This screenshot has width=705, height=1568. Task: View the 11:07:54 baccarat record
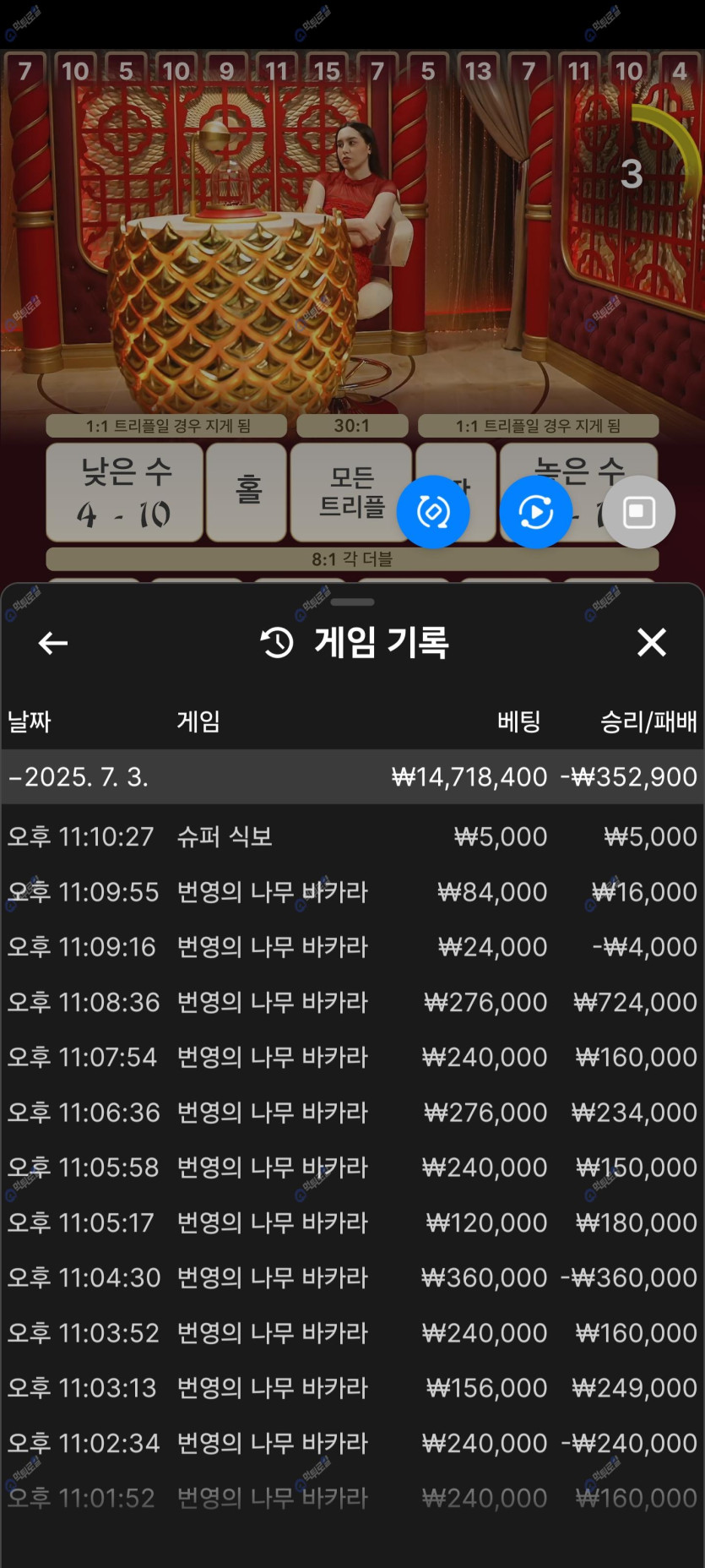pos(351,1057)
